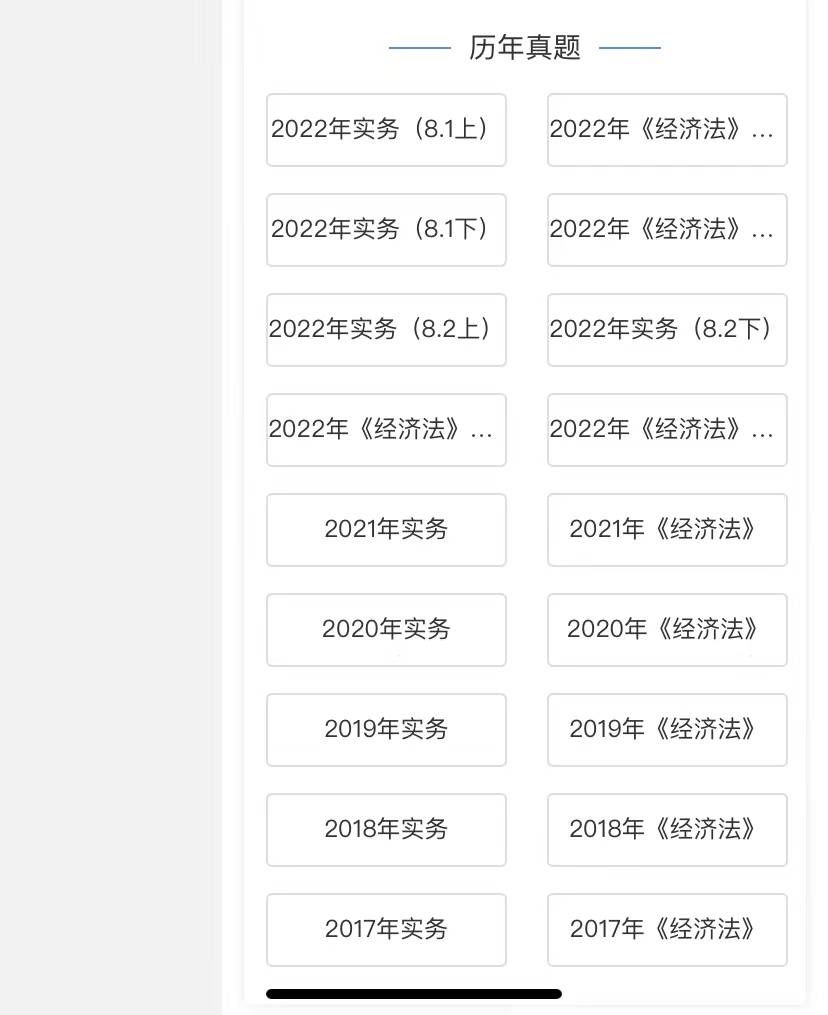The image size is (828, 1015).
Task: Select the 2020年《经济法》past paper
Action: (667, 630)
